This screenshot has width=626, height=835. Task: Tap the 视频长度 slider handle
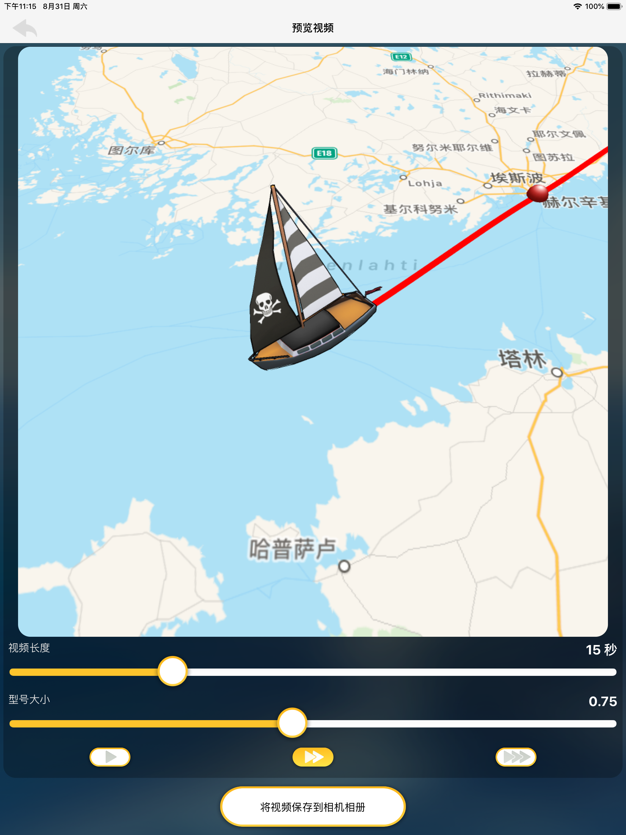pyautogui.click(x=173, y=671)
